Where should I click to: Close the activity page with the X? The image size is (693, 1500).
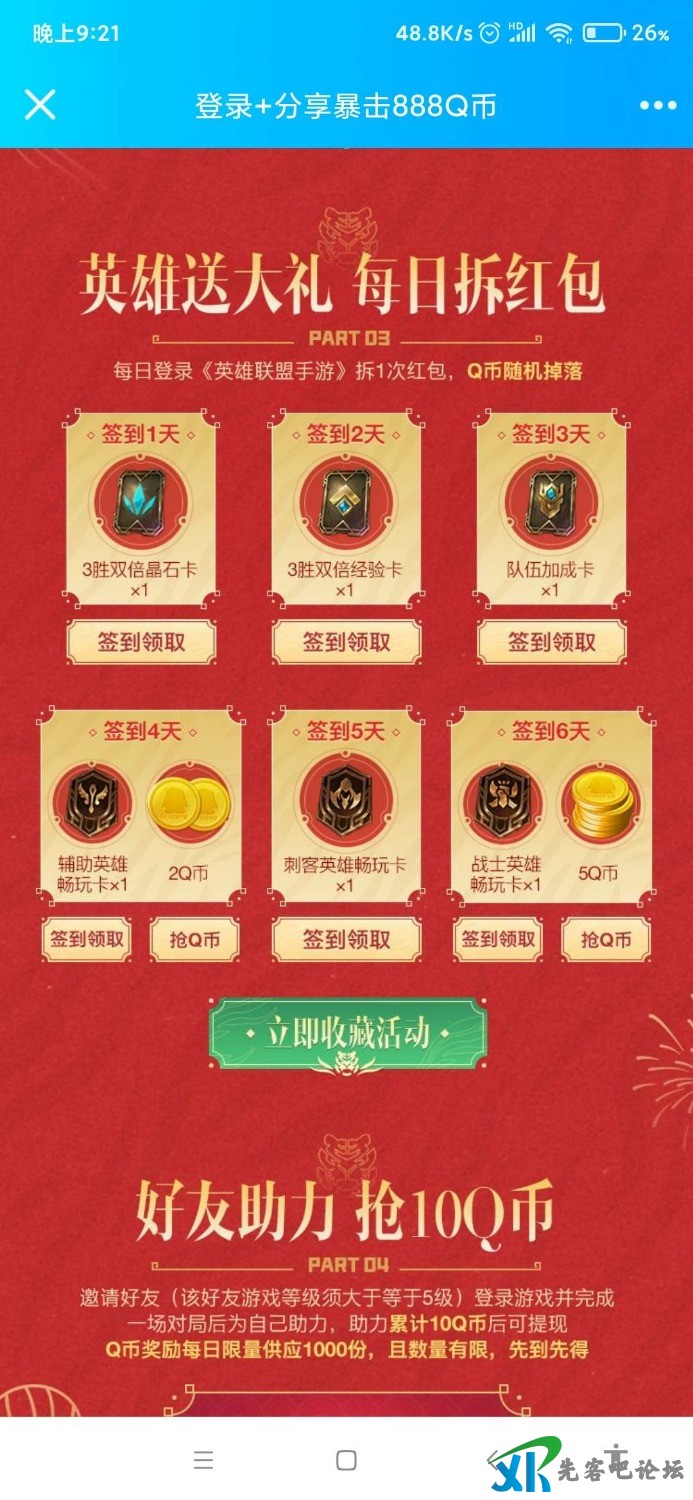click(40, 104)
